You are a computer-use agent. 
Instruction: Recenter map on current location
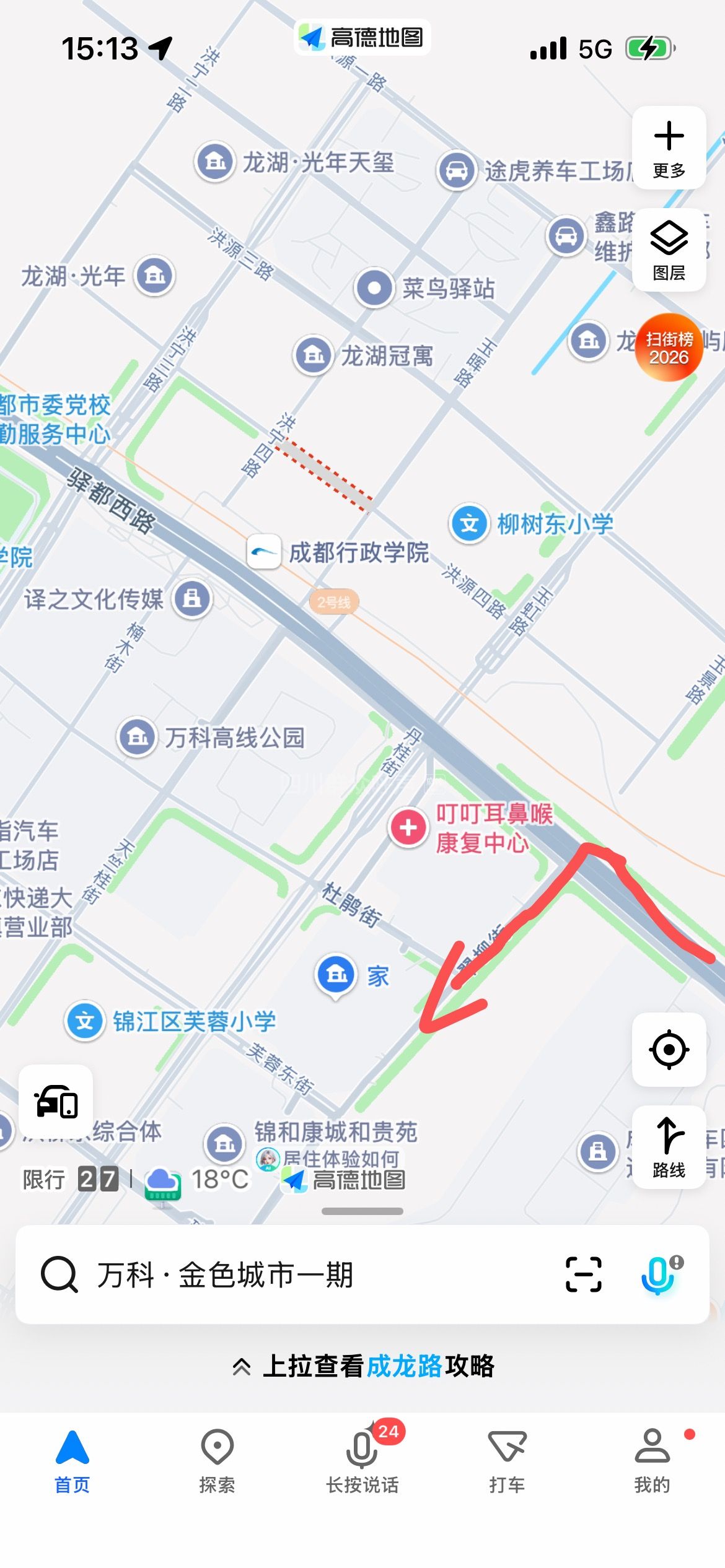[x=669, y=1049]
